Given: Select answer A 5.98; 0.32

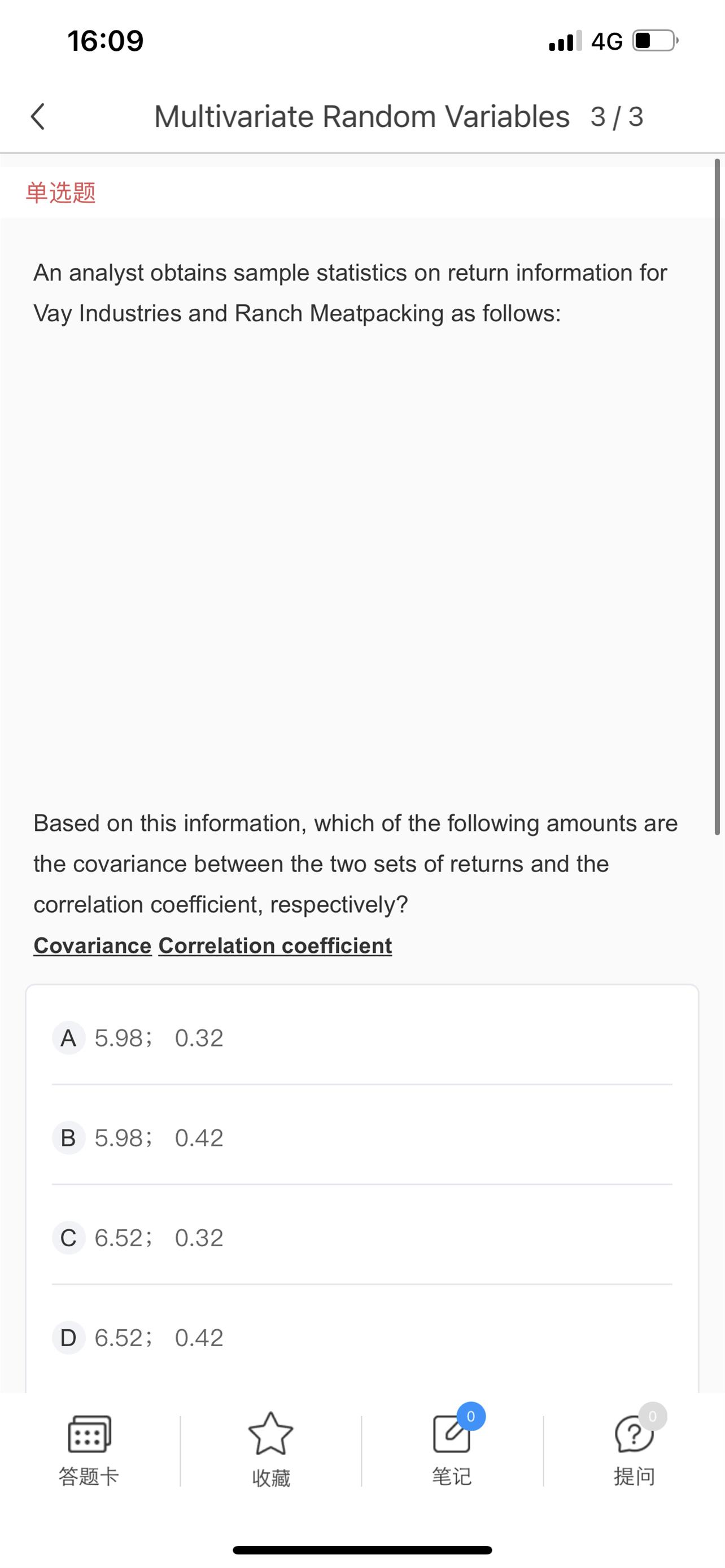Looking at the screenshot, I should (361, 1038).
